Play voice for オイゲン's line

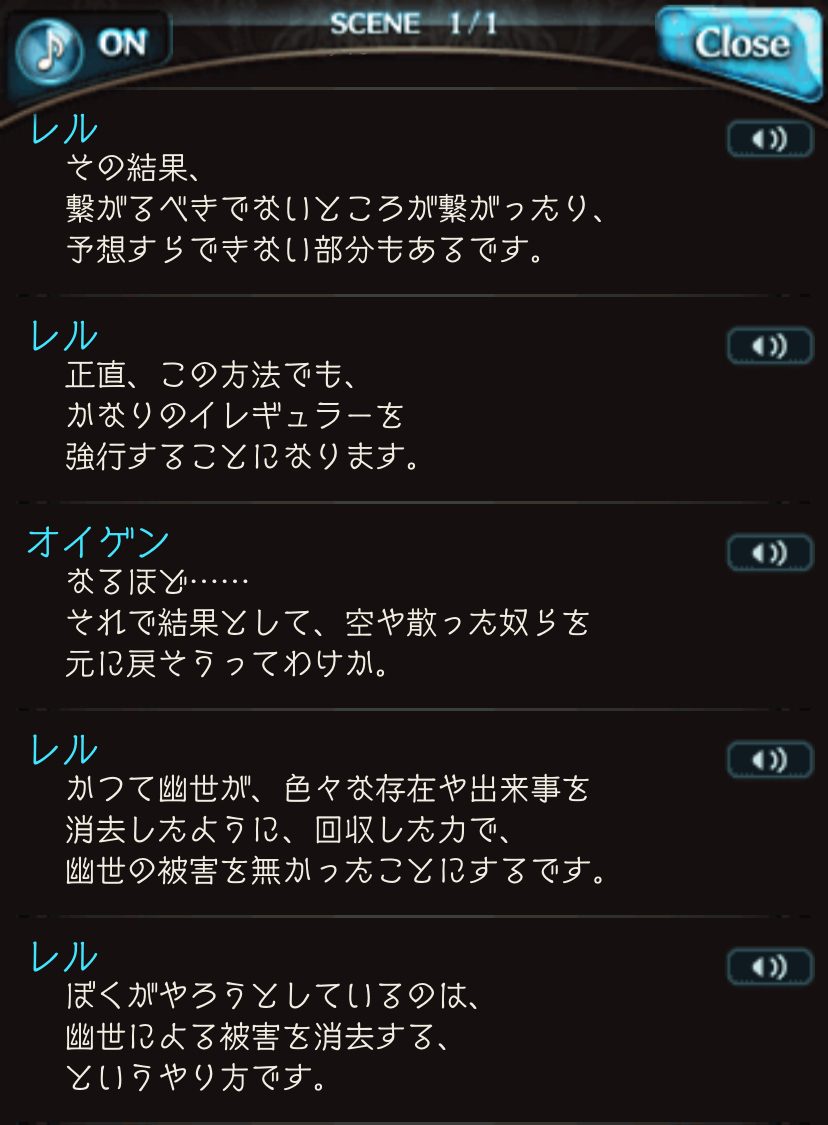coord(769,552)
